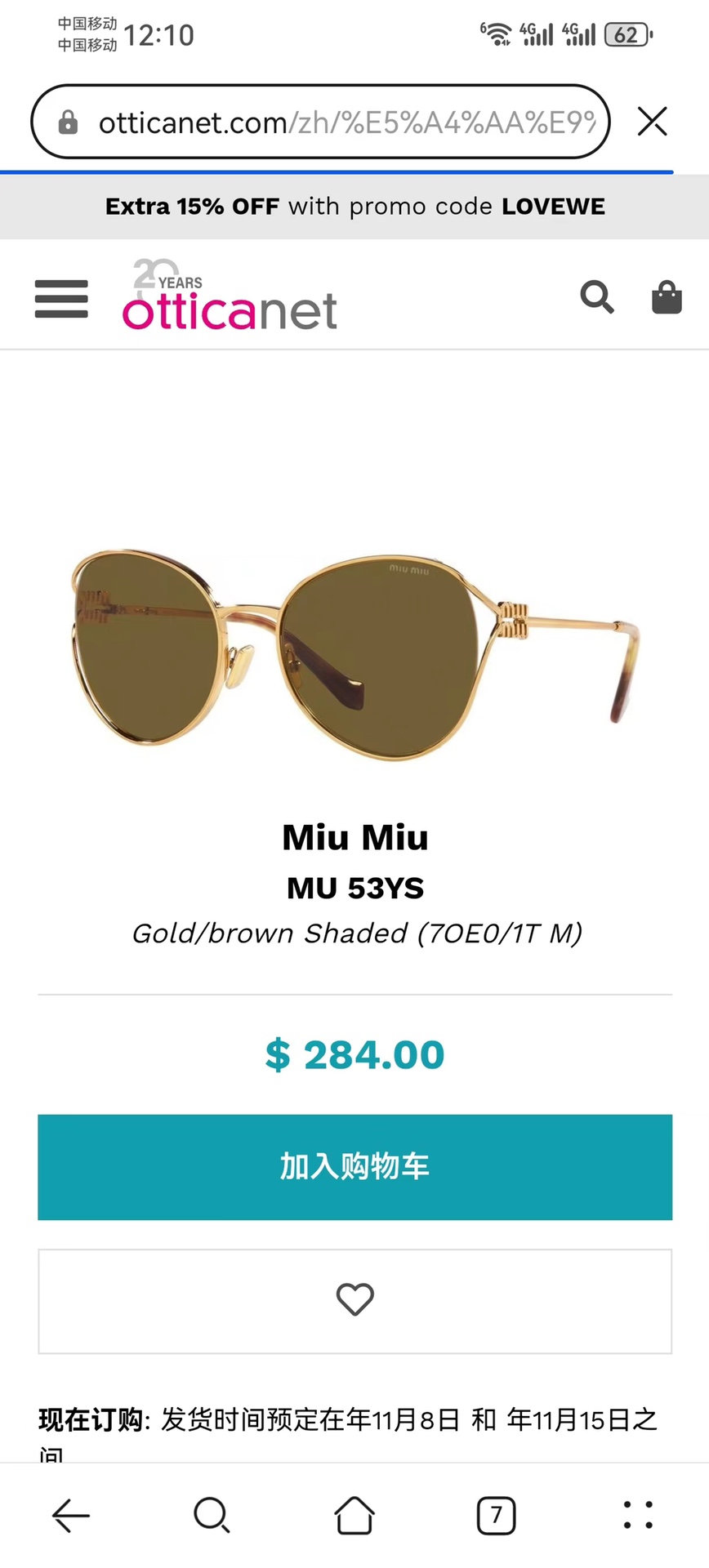Open browser search from the bottom bar
The image size is (709, 1568).
(x=212, y=1516)
